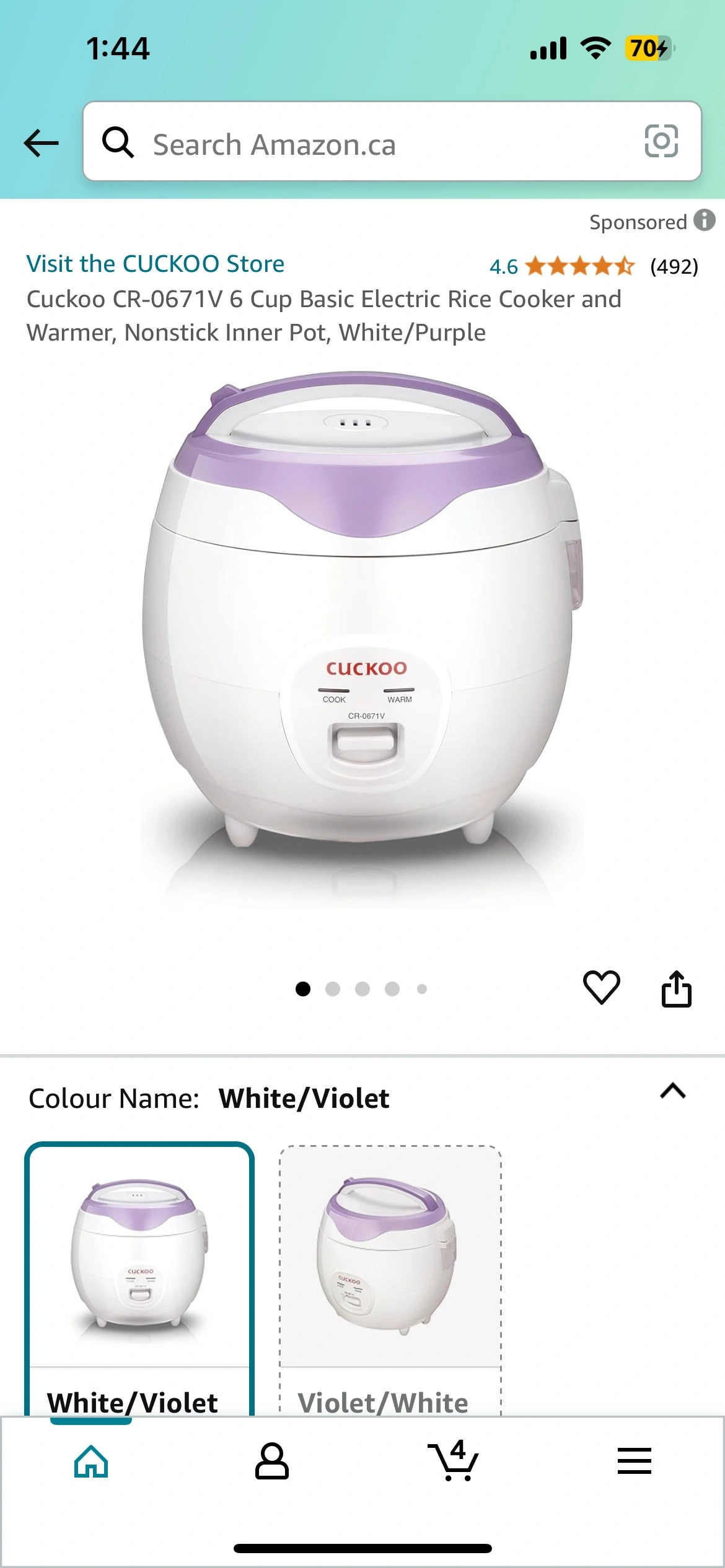Open the main rice cooker product image
The height and width of the screenshot is (1568, 725).
click(x=362, y=638)
